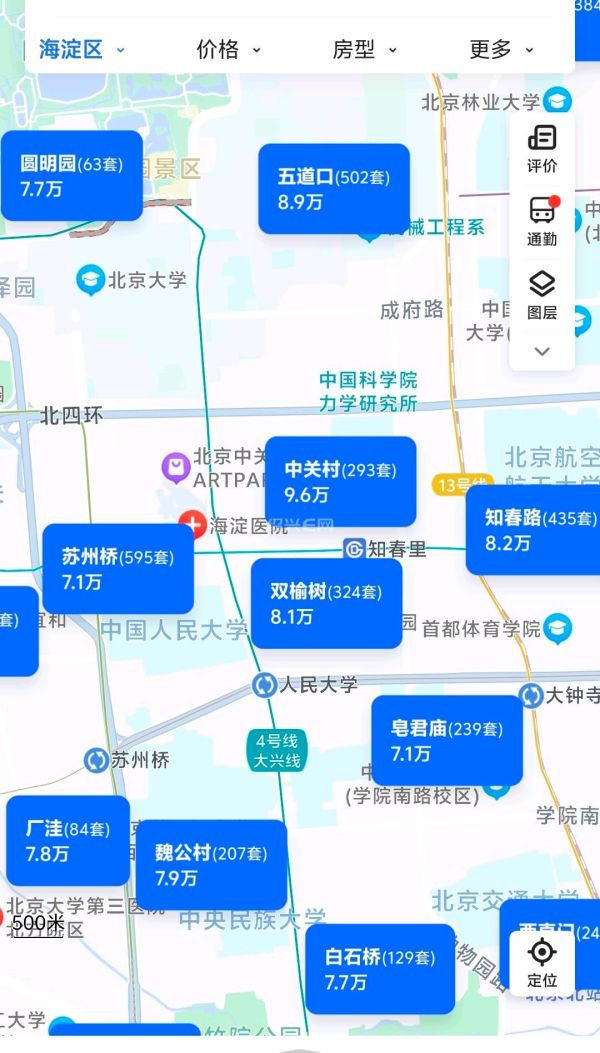Viewport: 600px width, 1053px height.
Task: Select the 五道口 listings marker
Action: click(334, 189)
